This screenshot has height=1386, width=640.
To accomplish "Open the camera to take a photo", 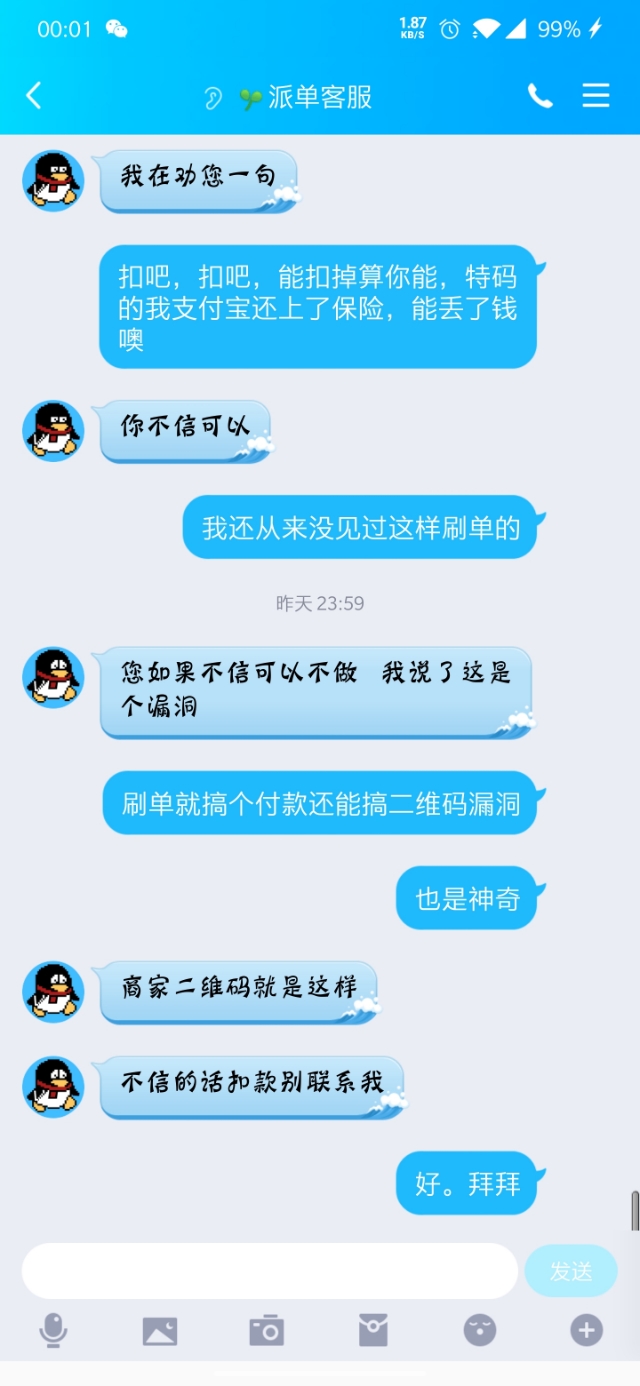I will (266, 1330).
